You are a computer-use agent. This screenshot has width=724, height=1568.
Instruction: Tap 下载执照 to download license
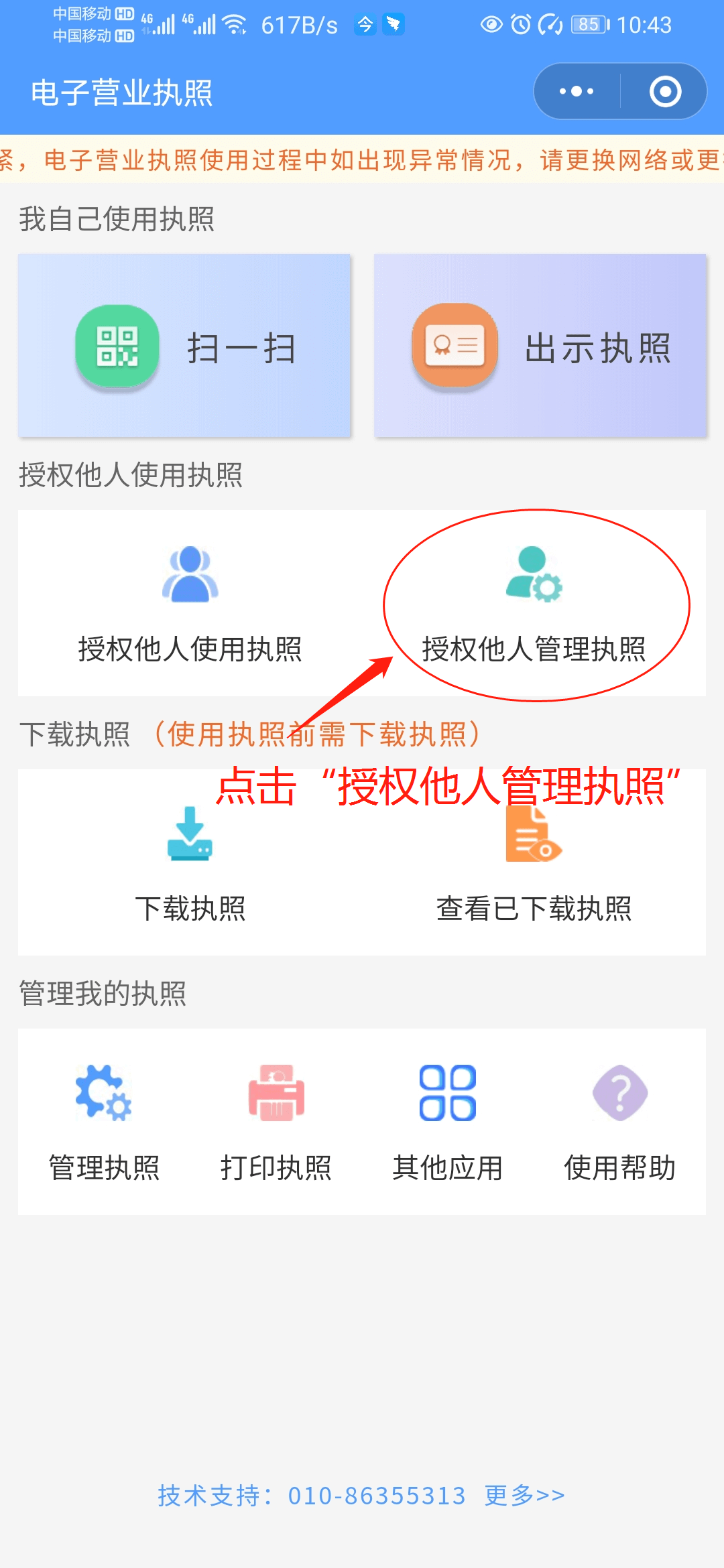coord(190,863)
